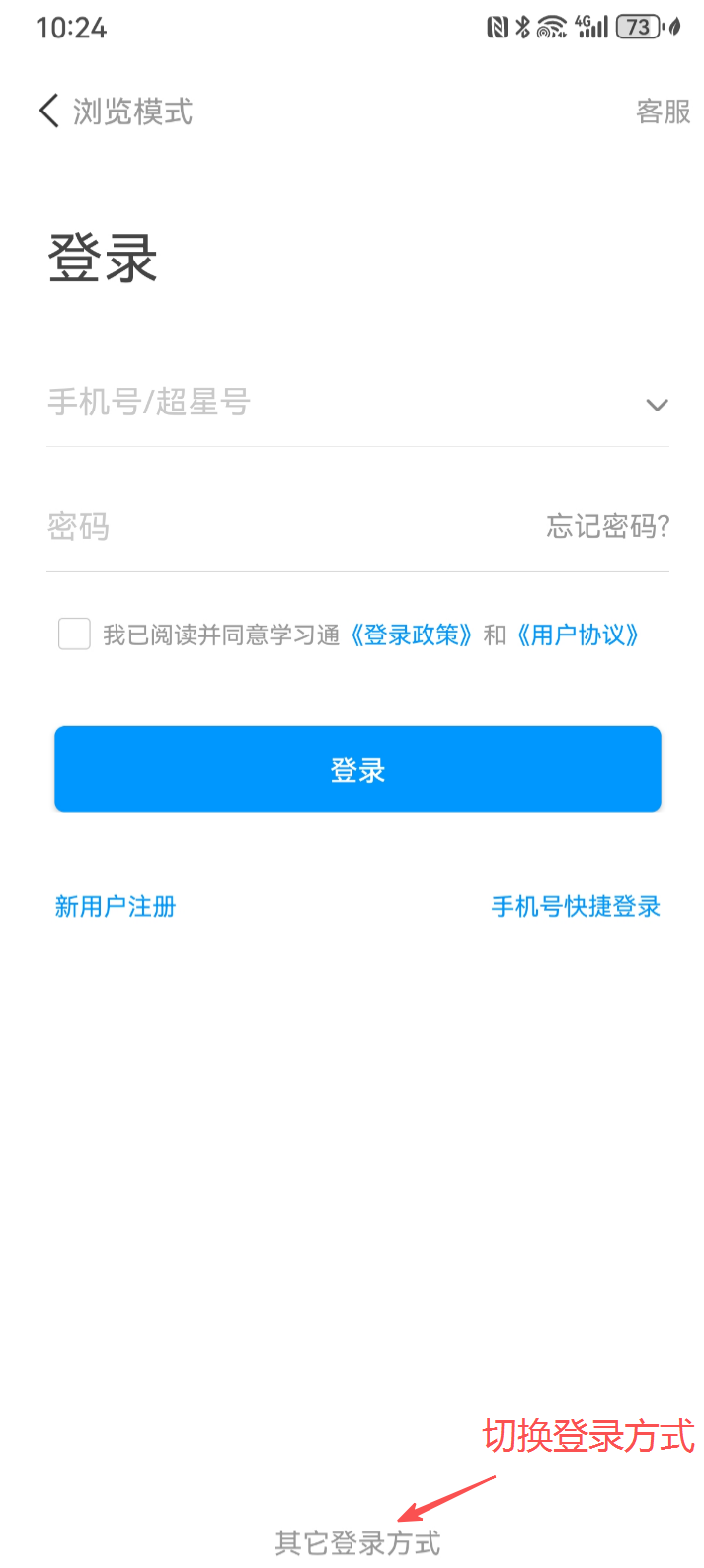Open 新用户注册 registration
The image size is (704, 1568).
[x=116, y=906]
